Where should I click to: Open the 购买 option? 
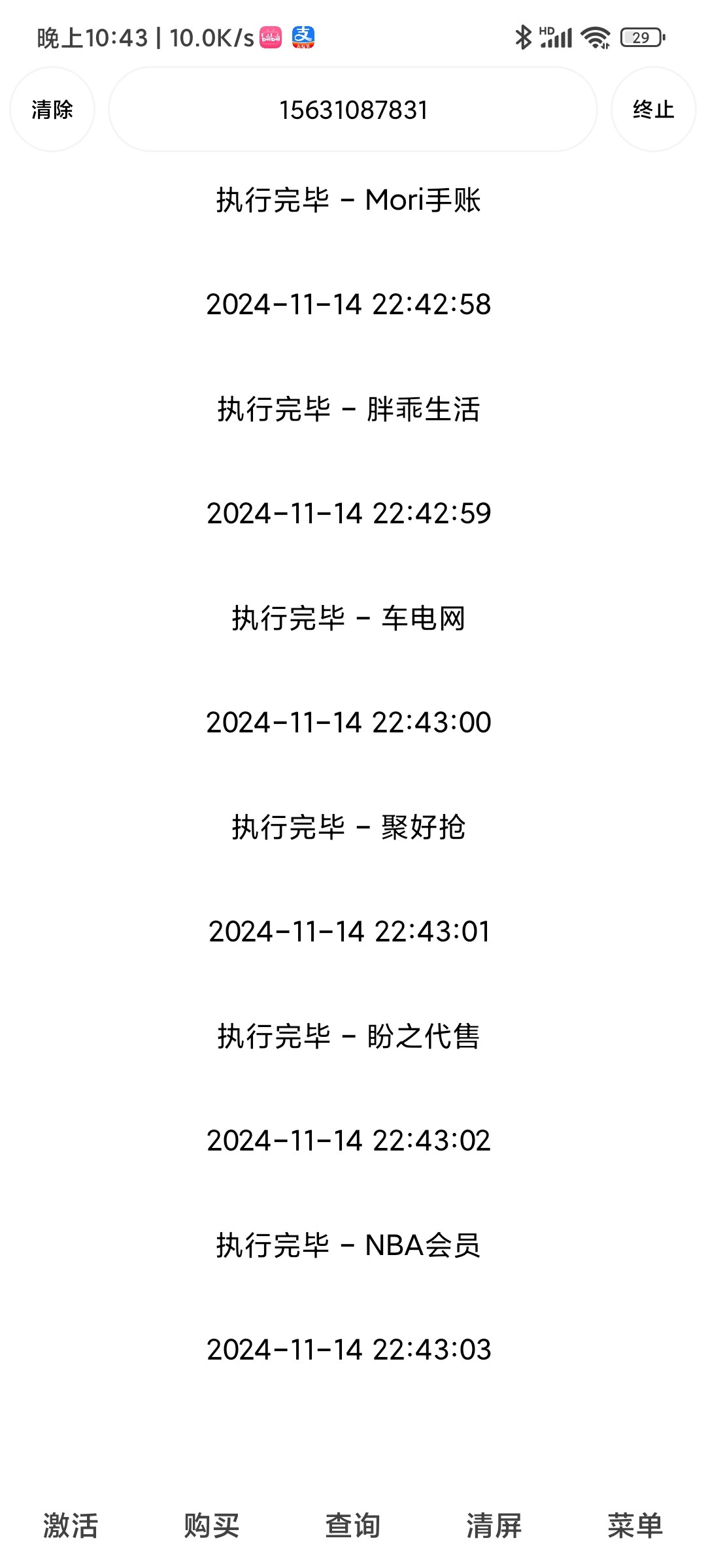[x=212, y=1526]
